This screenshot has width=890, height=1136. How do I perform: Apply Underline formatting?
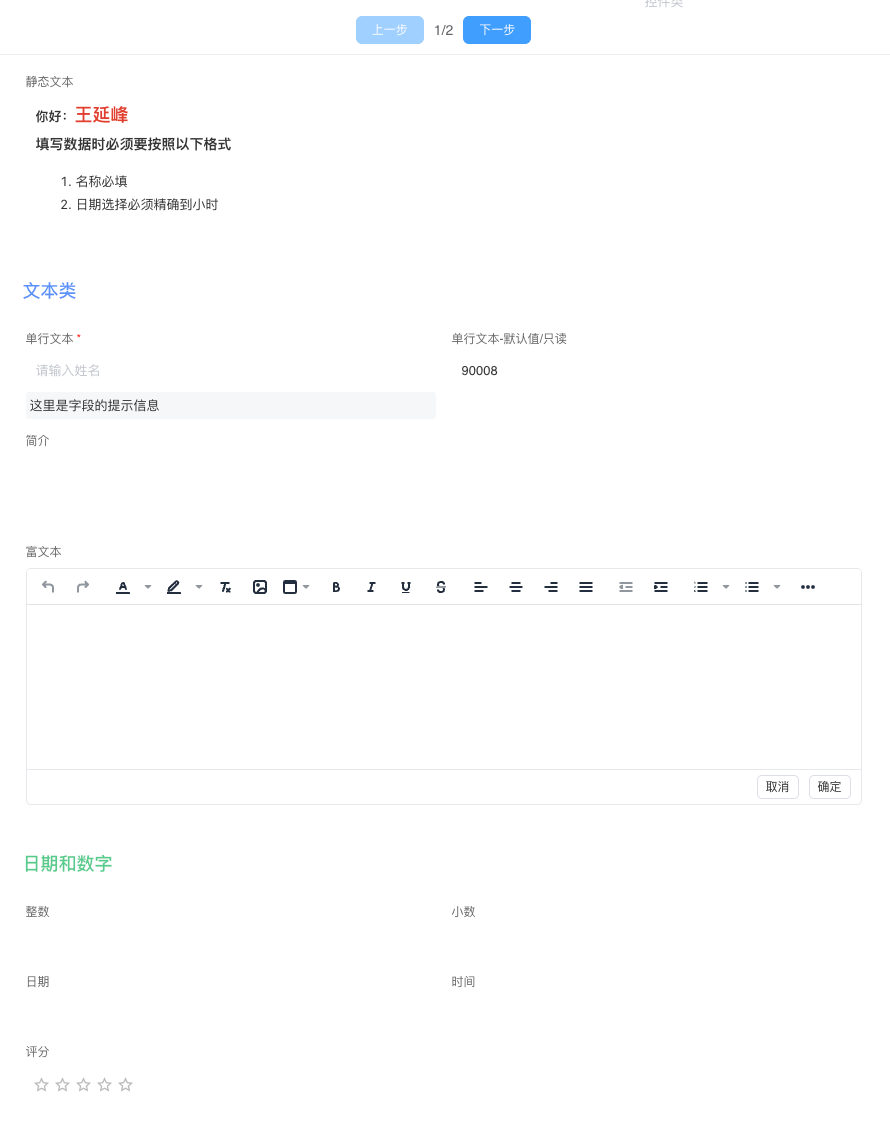(x=406, y=587)
